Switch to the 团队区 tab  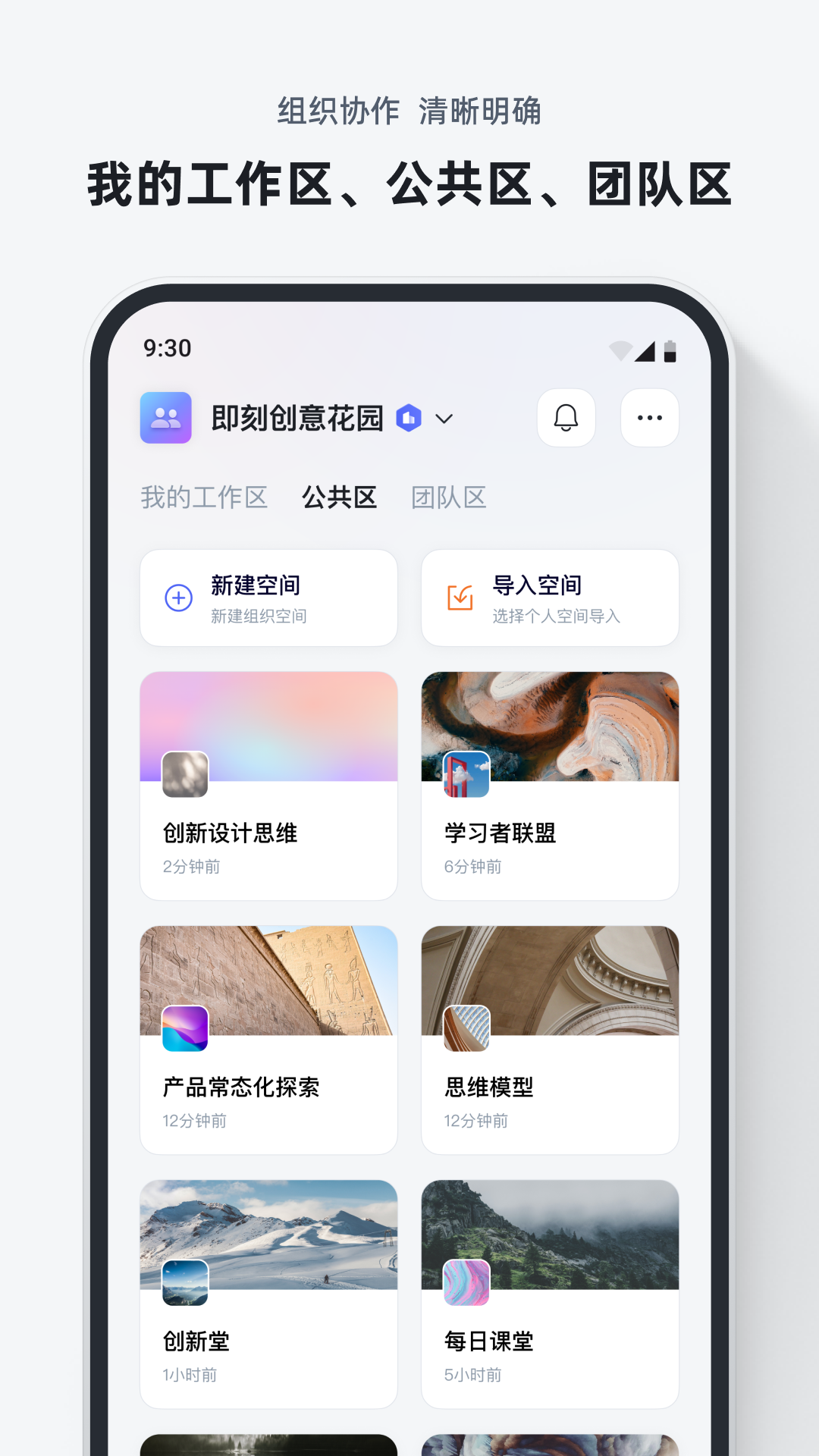(449, 497)
